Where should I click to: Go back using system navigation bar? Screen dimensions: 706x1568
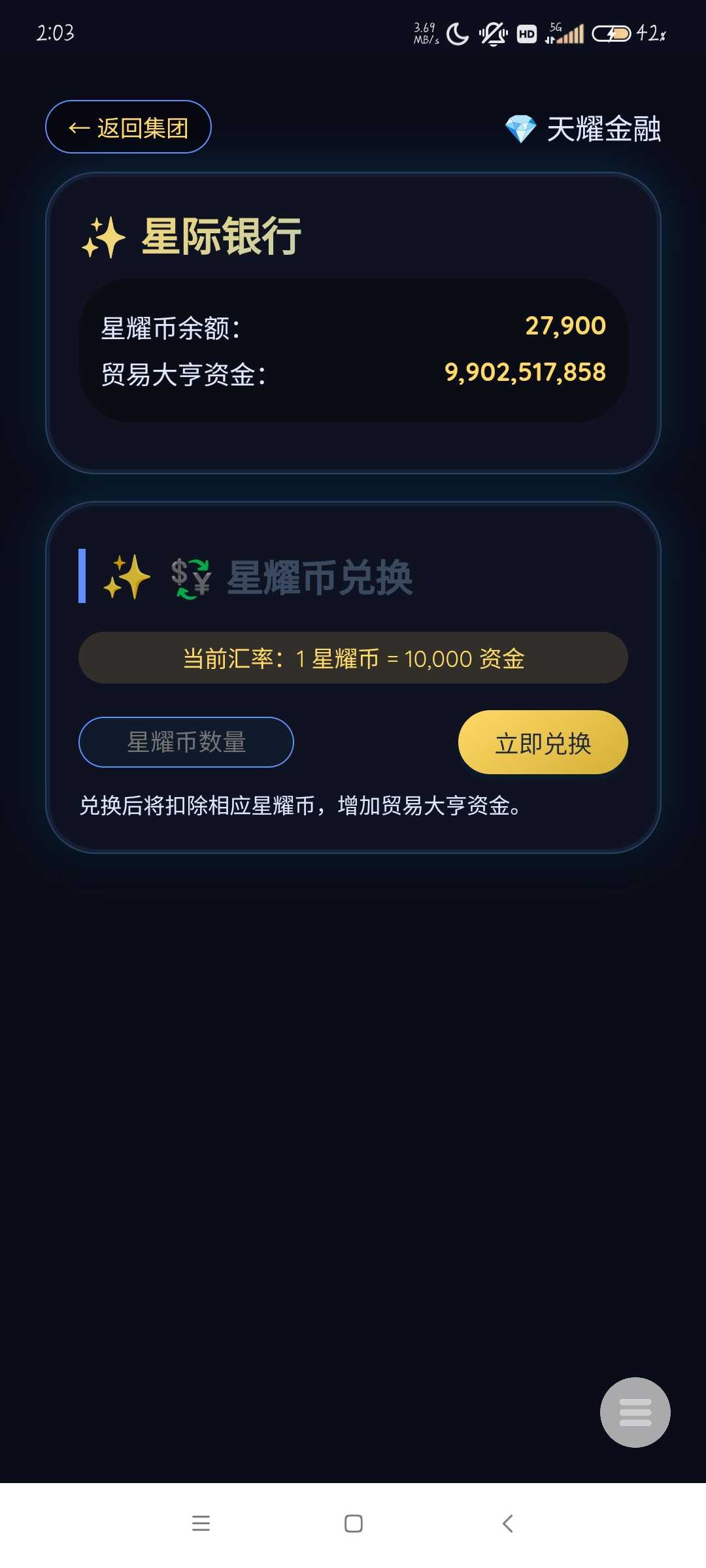point(507,1524)
